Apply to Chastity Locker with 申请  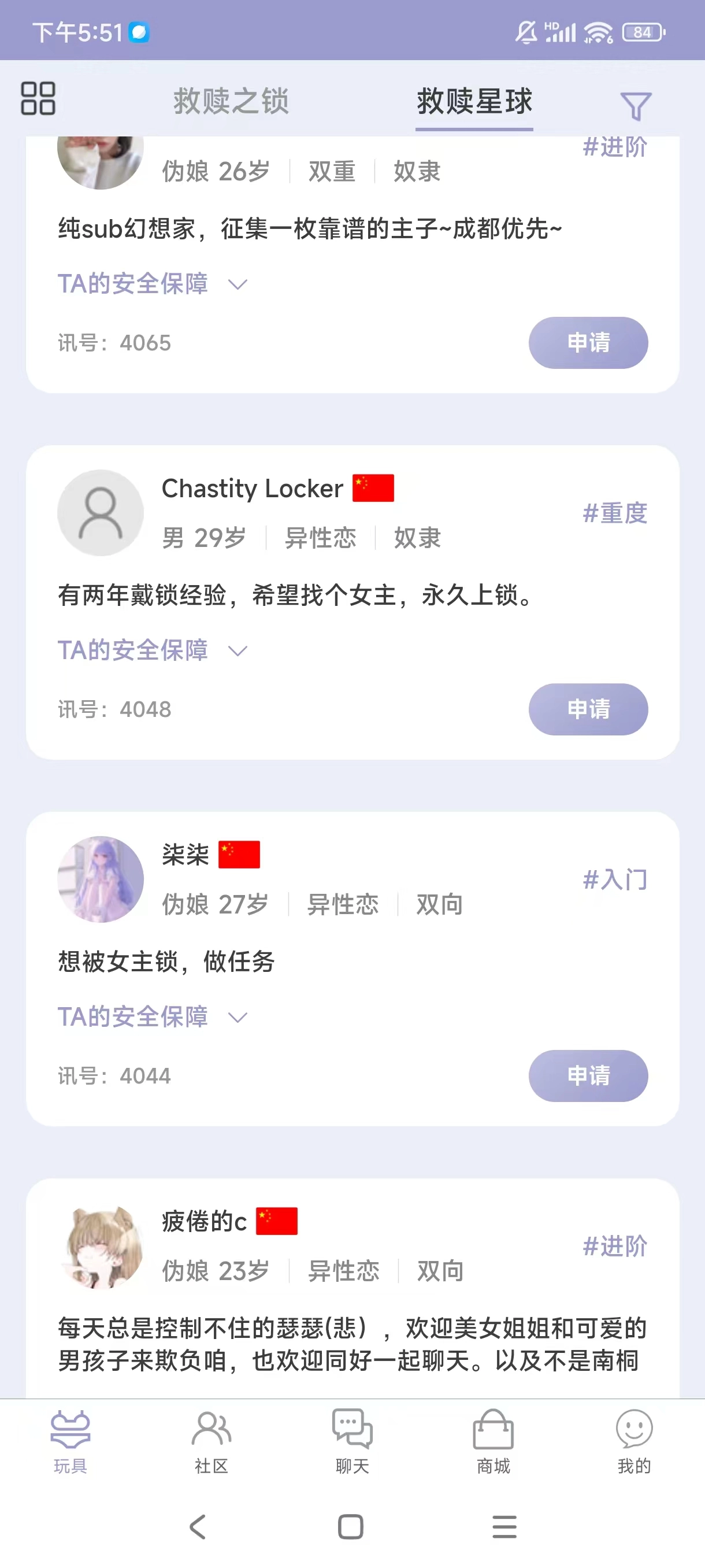click(x=588, y=709)
